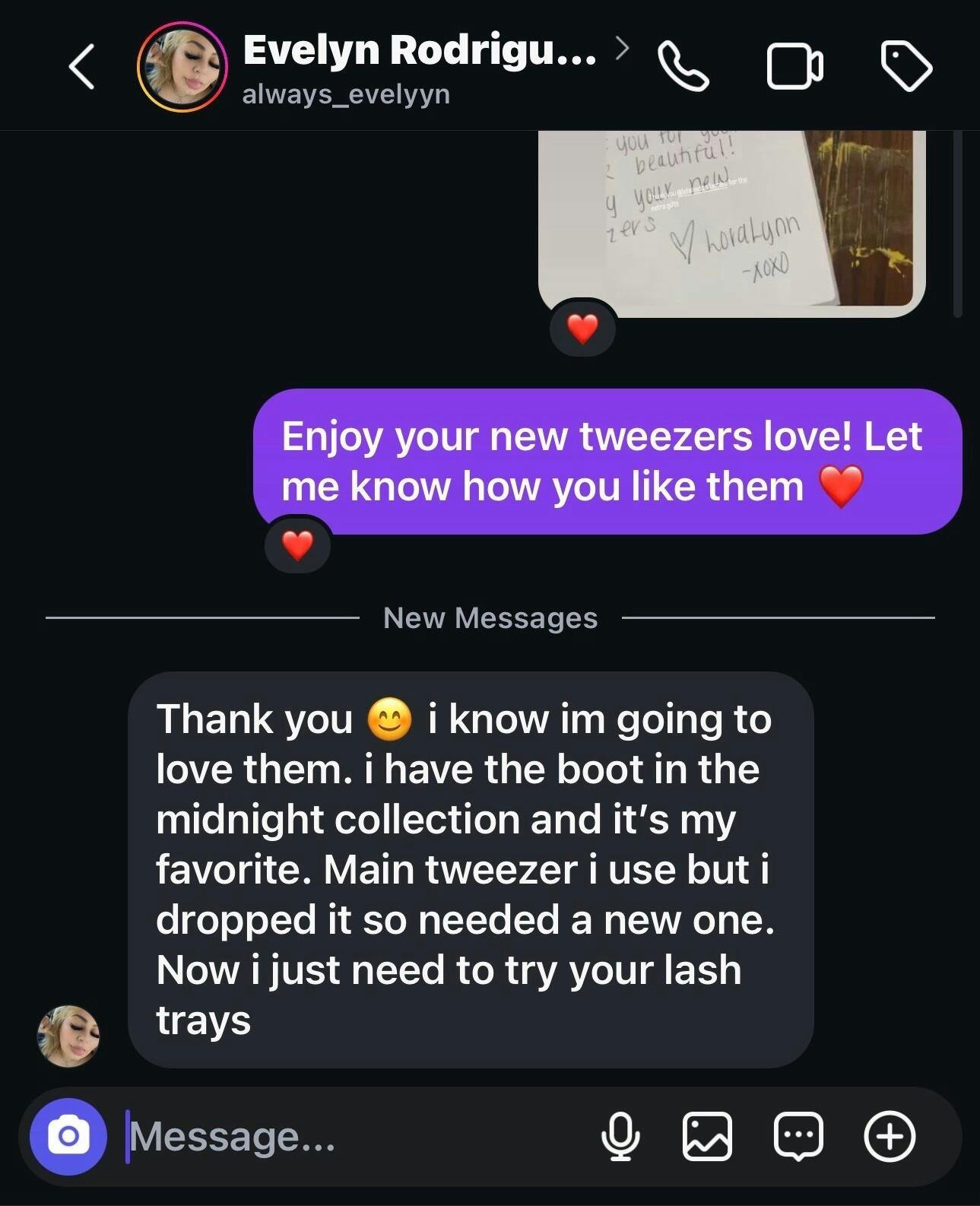View heart reaction on tweezers message
The image size is (980, 1206).
tap(297, 545)
